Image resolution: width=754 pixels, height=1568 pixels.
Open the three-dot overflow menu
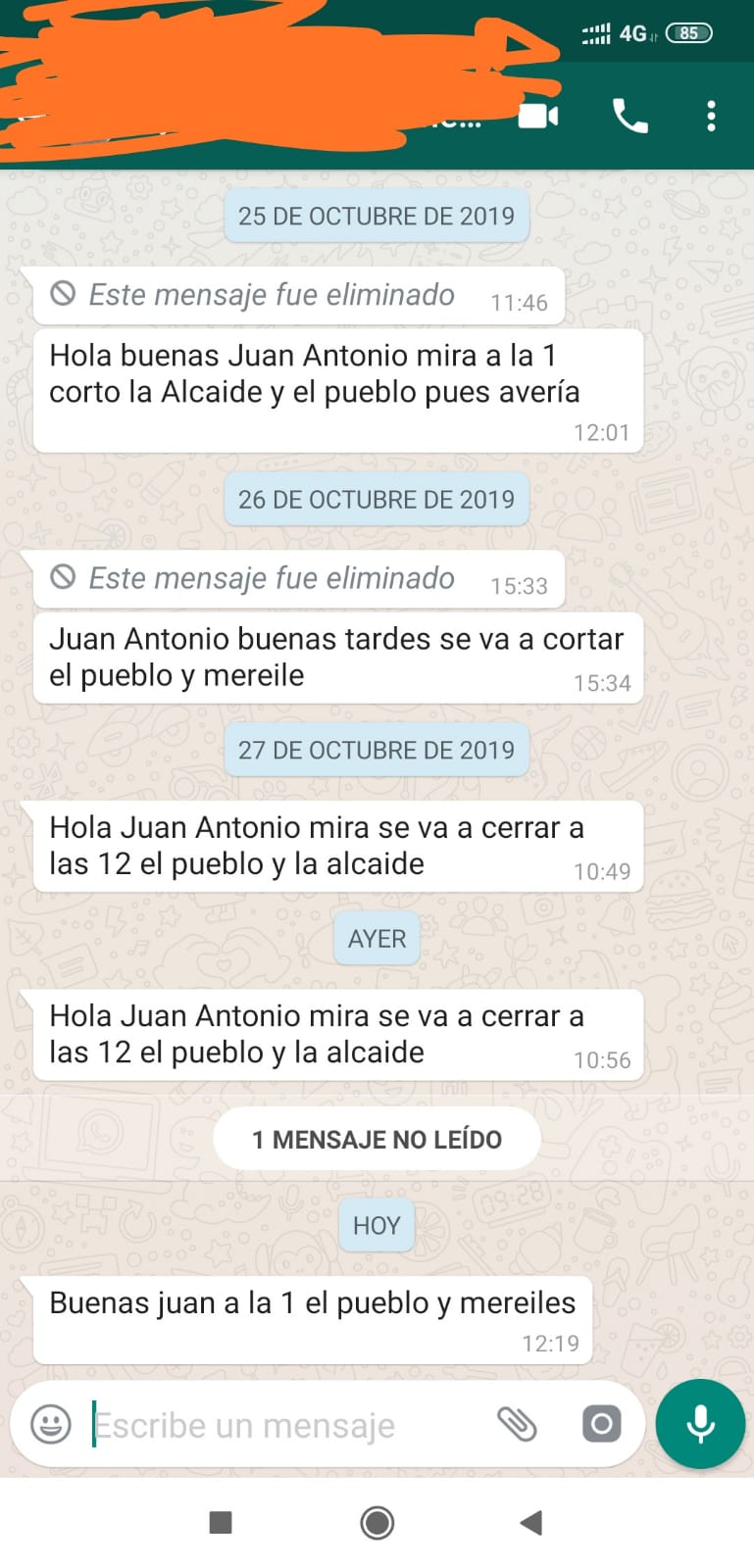click(x=712, y=116)
